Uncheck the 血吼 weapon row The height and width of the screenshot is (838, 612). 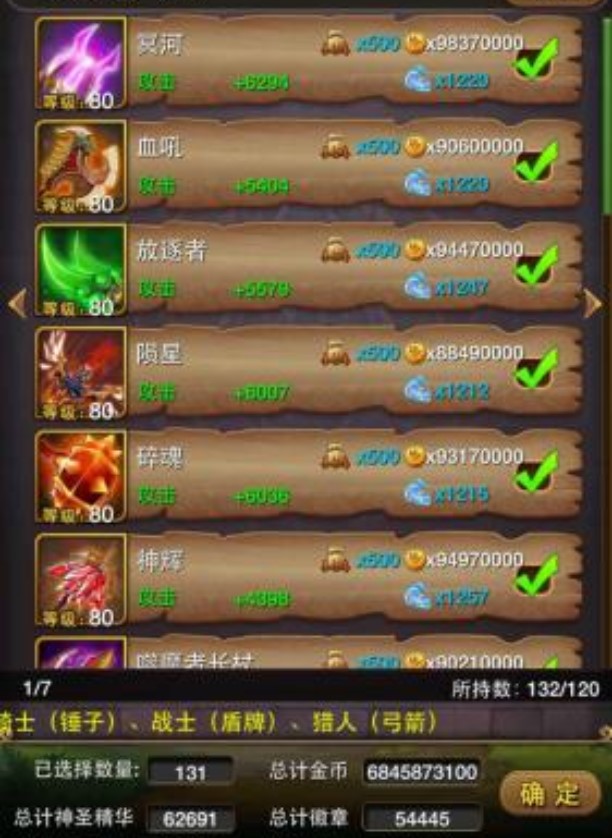point(536,163)
